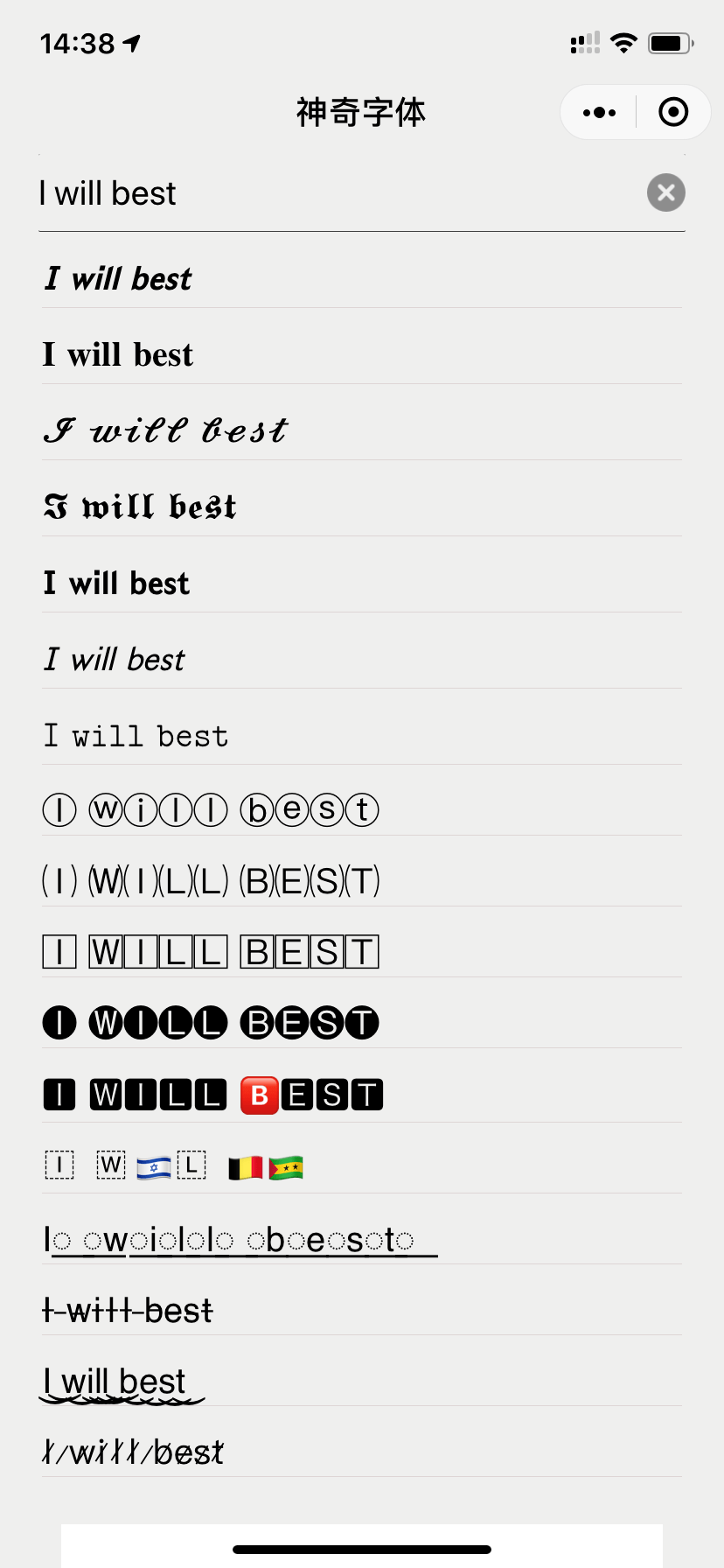Click the red squared B emoji
The height and width of the screenshot is (1568, 724).
(x=259, y=1093)
